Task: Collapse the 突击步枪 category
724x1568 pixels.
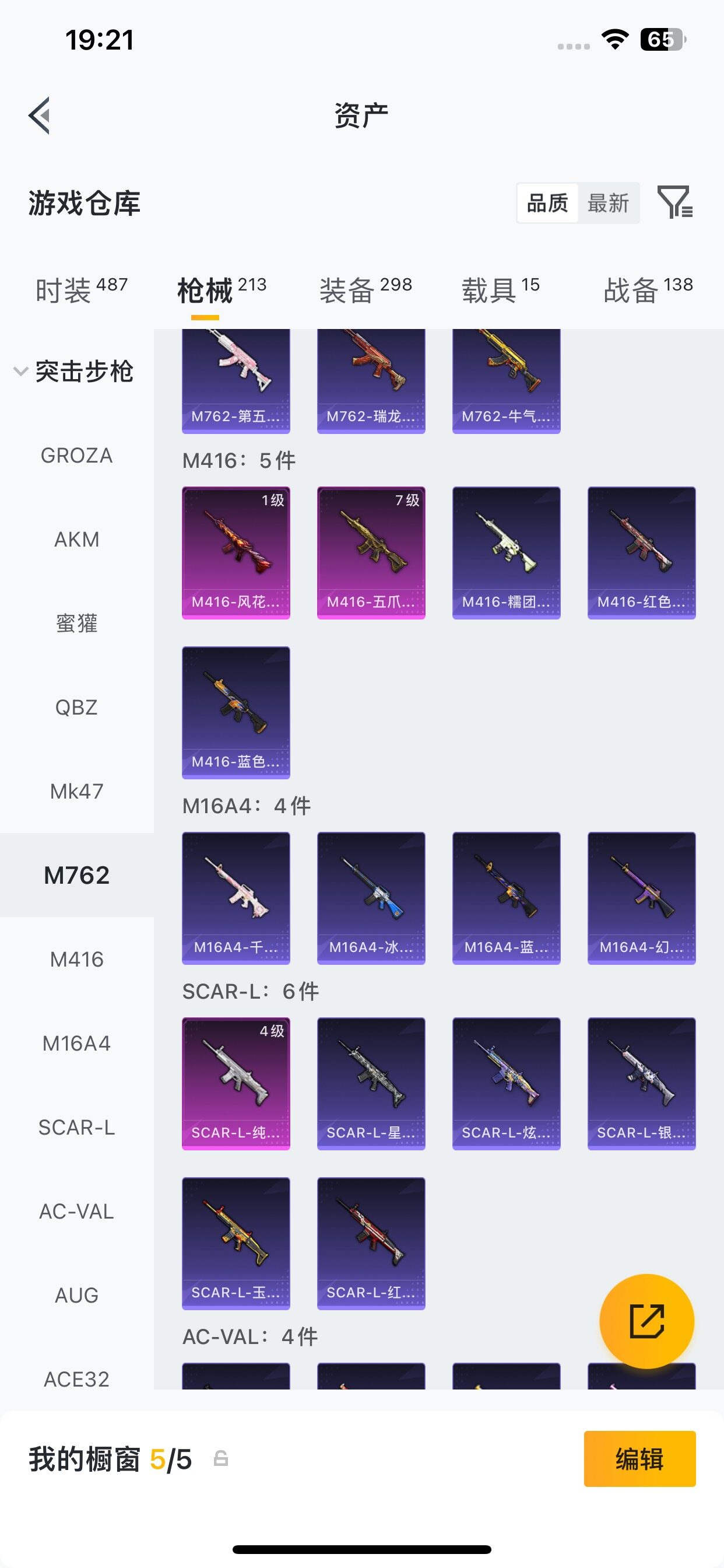Action: point(73,372)
